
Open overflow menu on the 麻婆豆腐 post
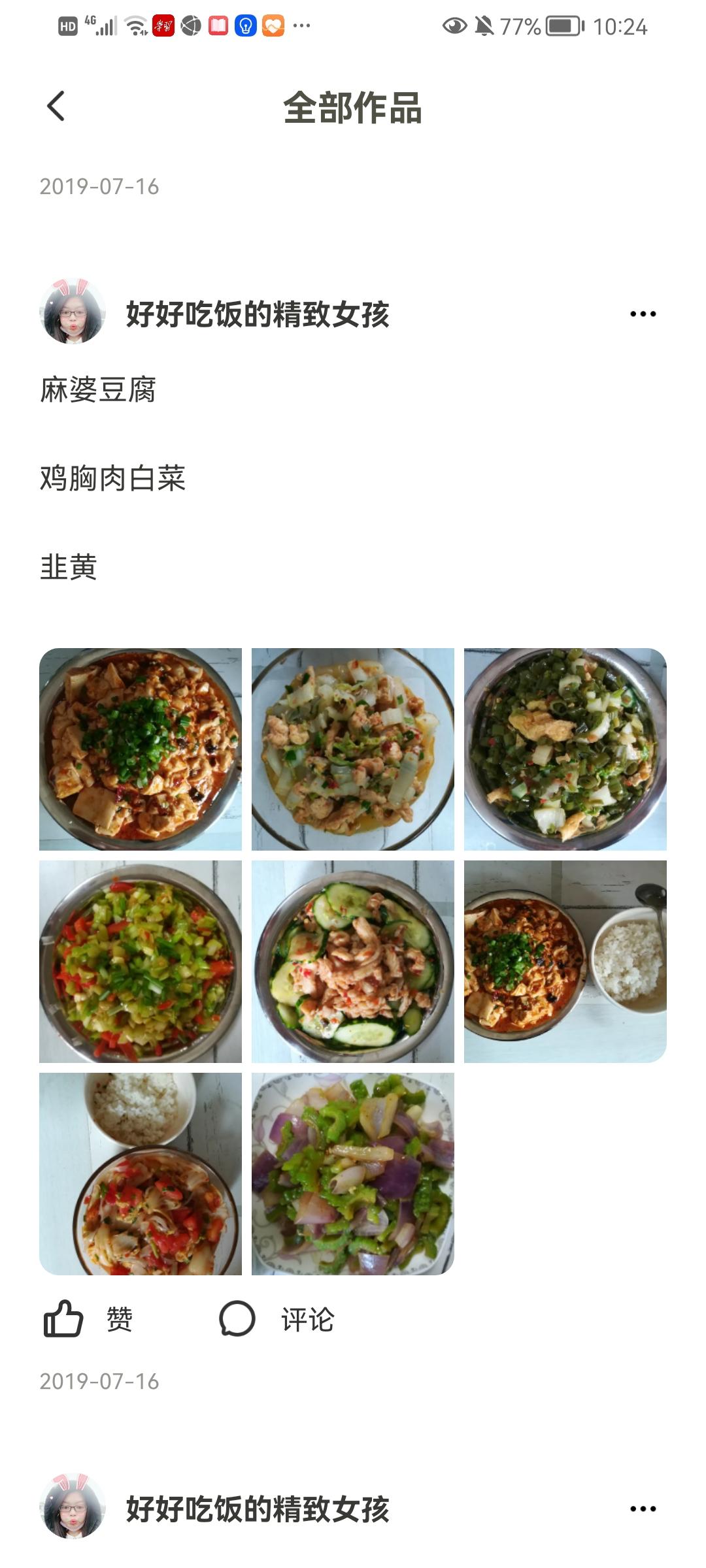tap(643, 314)
